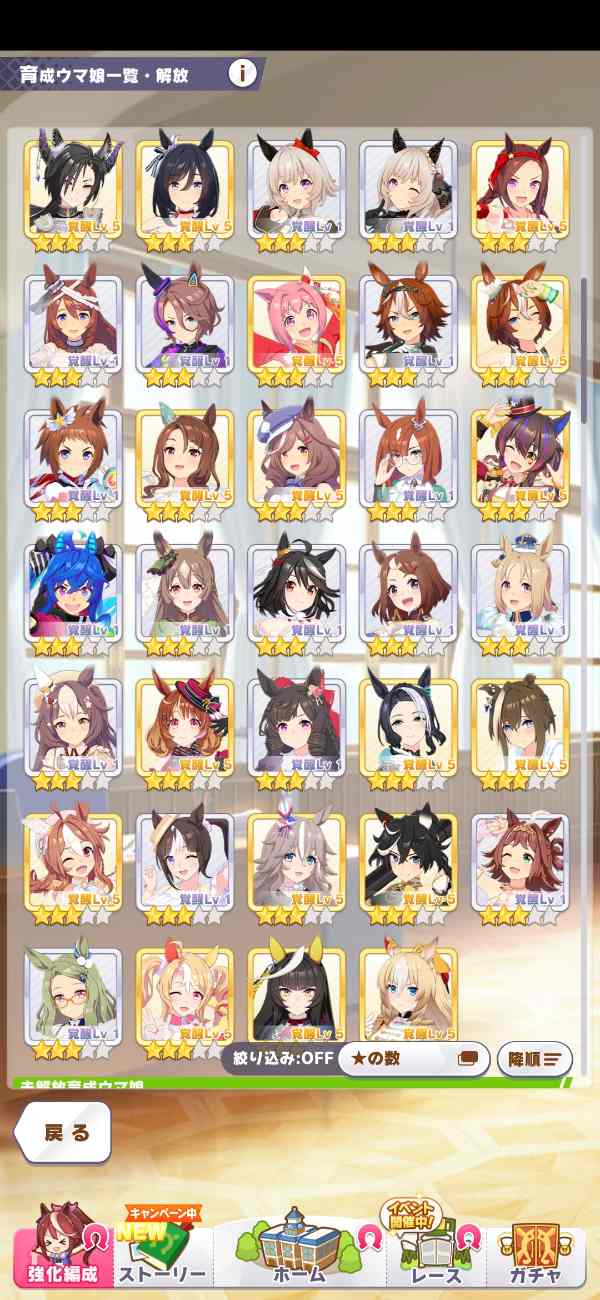Open the character with the small crown
600x1300 pixels.
(520, 598)
